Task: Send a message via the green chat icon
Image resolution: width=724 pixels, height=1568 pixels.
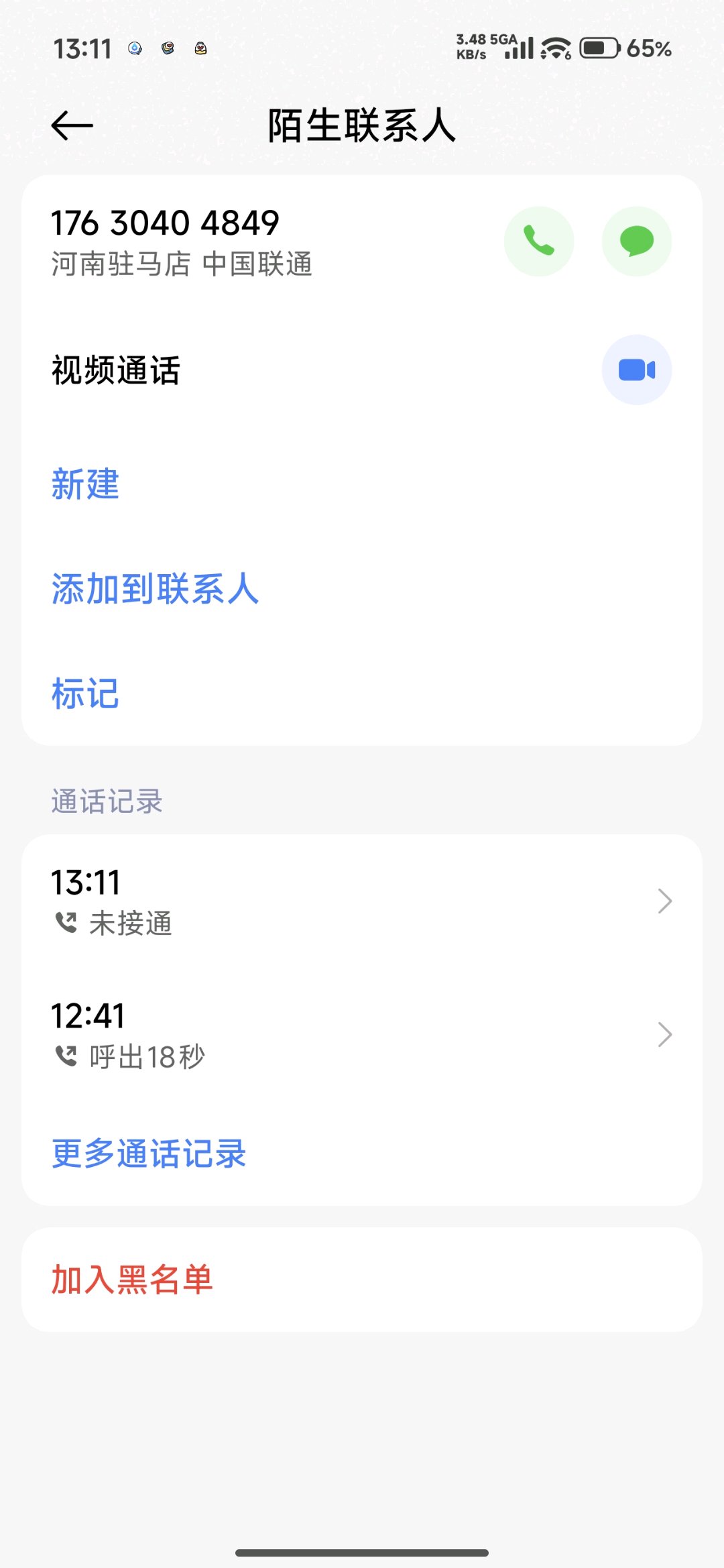Action: click(637, 241)
